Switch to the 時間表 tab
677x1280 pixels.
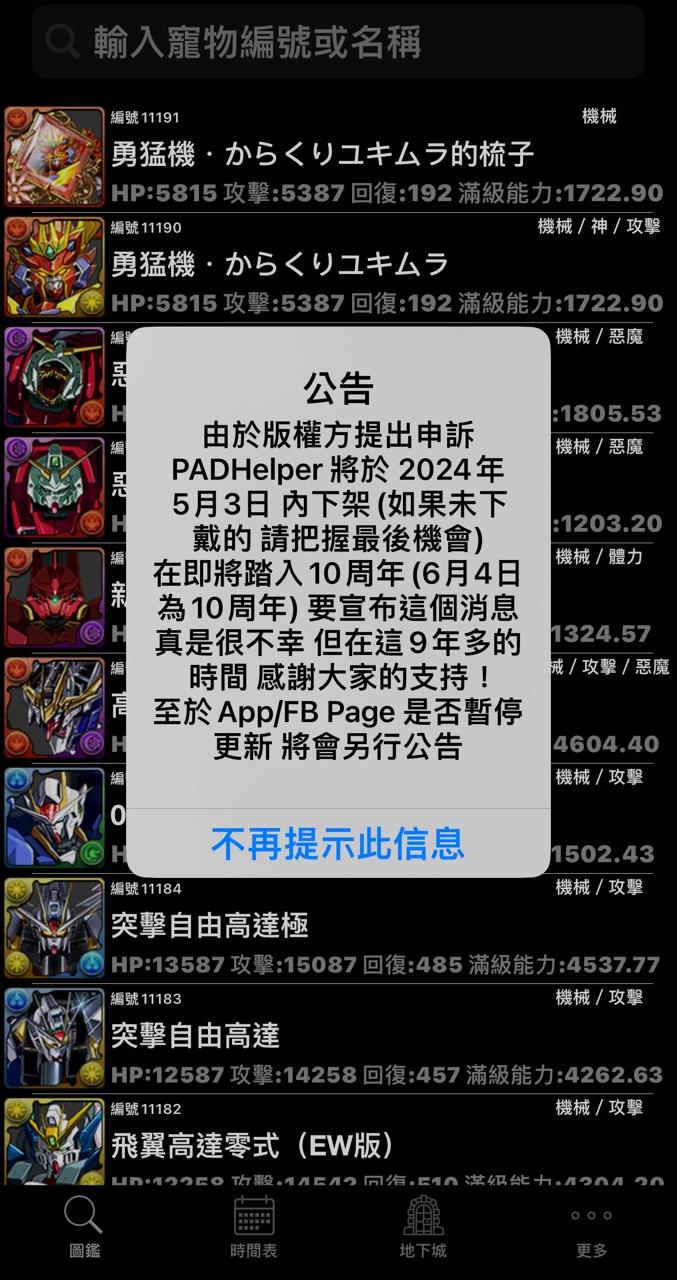[x=254, y=1227]
